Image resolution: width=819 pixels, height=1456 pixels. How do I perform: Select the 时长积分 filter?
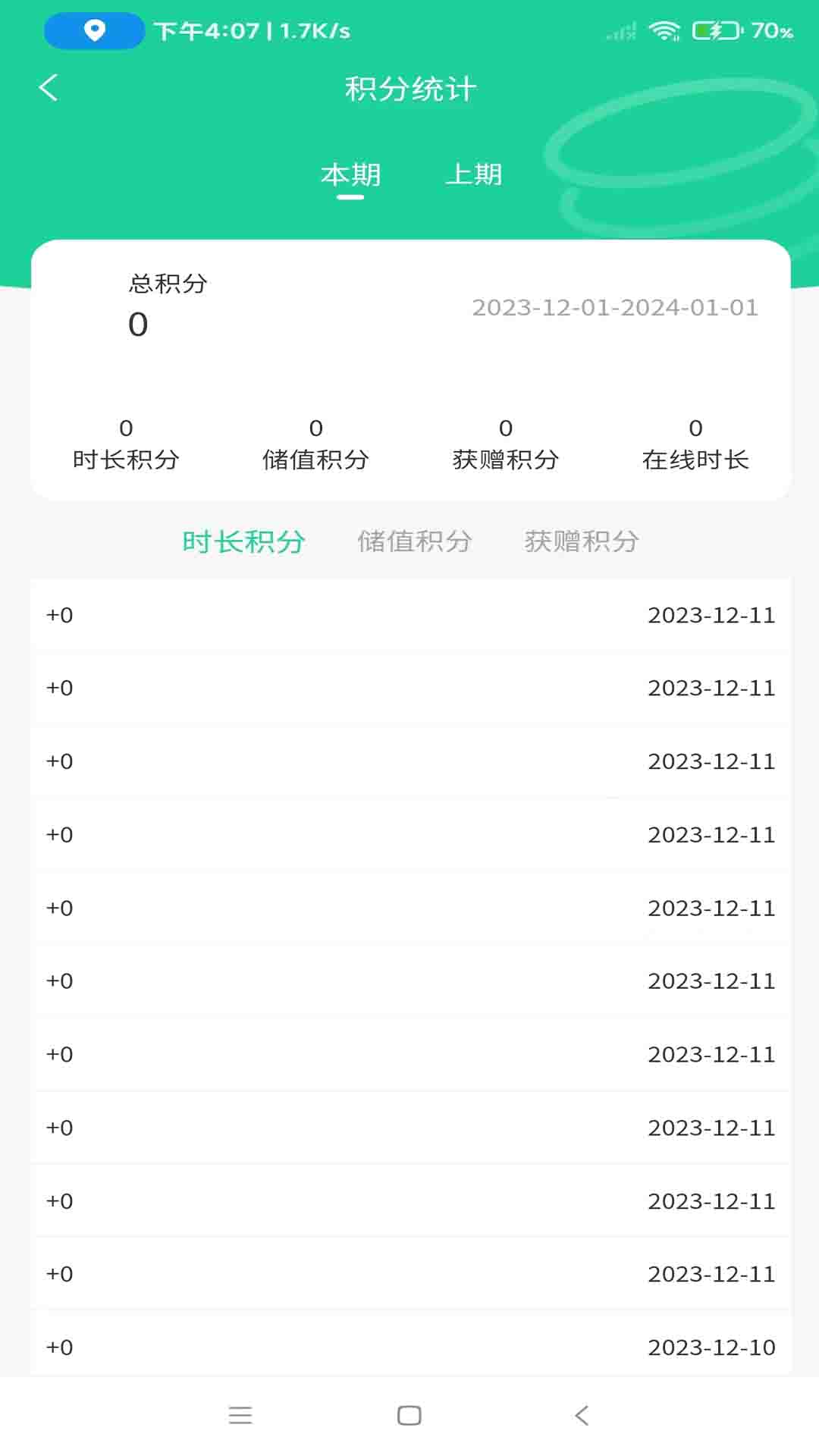[244, 541]
